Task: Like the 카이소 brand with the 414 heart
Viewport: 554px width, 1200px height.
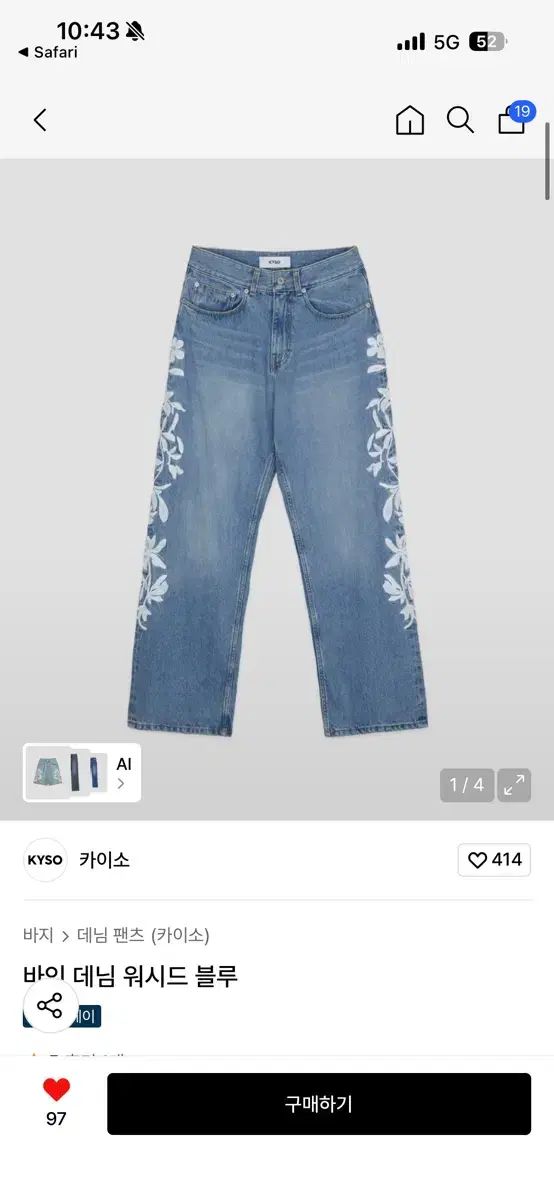Action: coord(494,860)
